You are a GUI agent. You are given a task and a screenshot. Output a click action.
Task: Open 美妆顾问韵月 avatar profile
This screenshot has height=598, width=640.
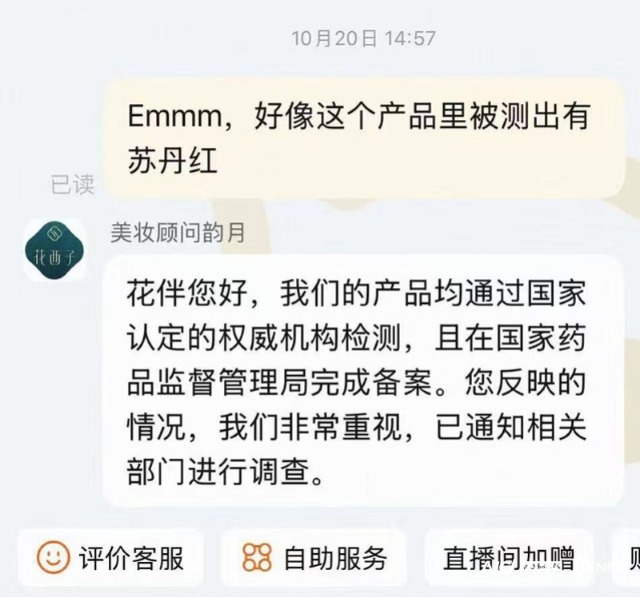pos(55,250)
